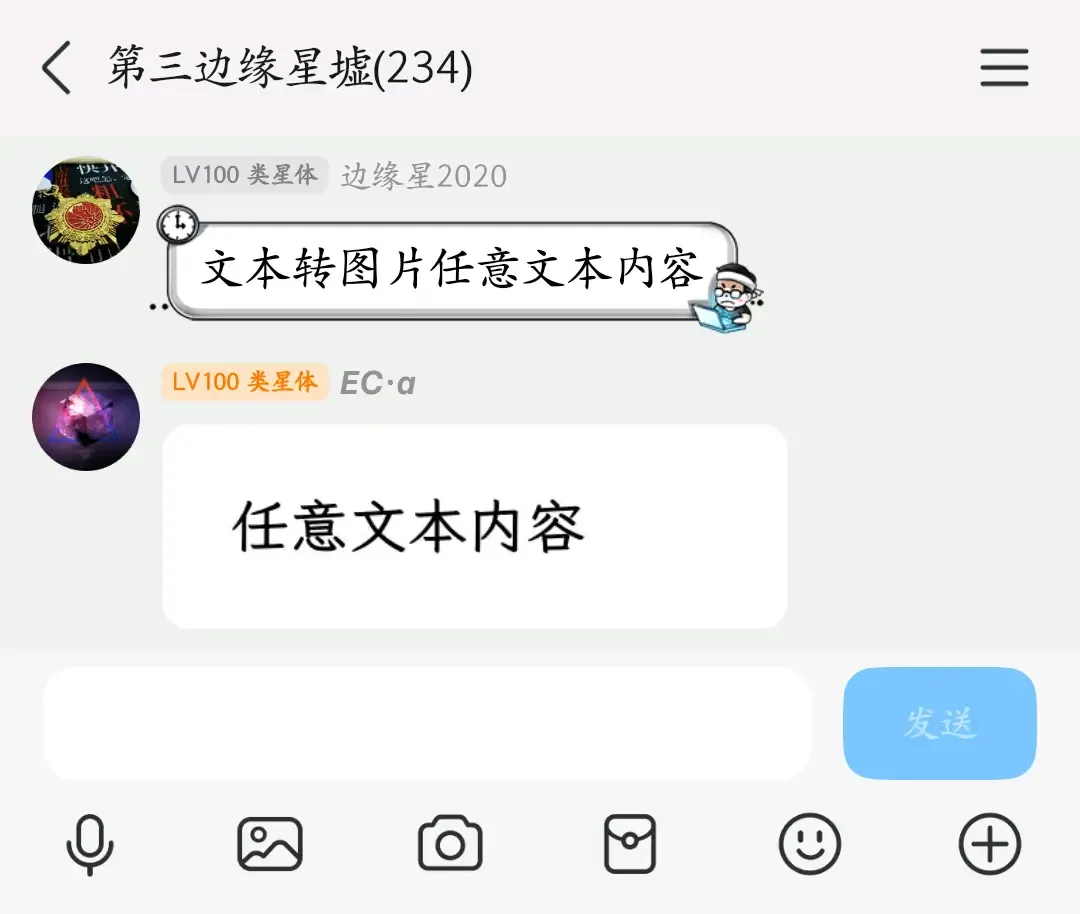Send a red packet
The width and height of the screenshot is (1080, 914).
click(630, 844)
